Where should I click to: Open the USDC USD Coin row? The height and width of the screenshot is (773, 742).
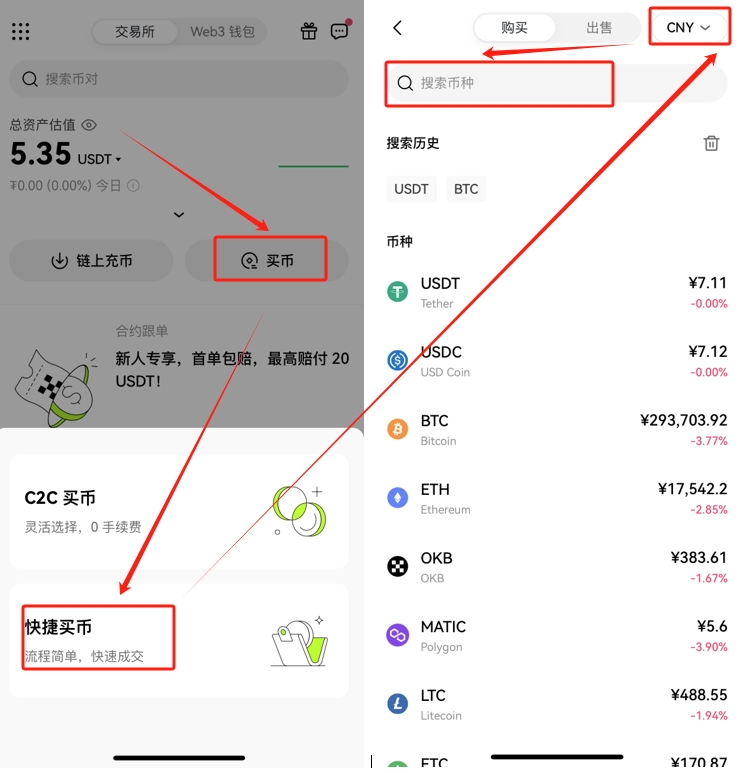[x=556, y=361]
